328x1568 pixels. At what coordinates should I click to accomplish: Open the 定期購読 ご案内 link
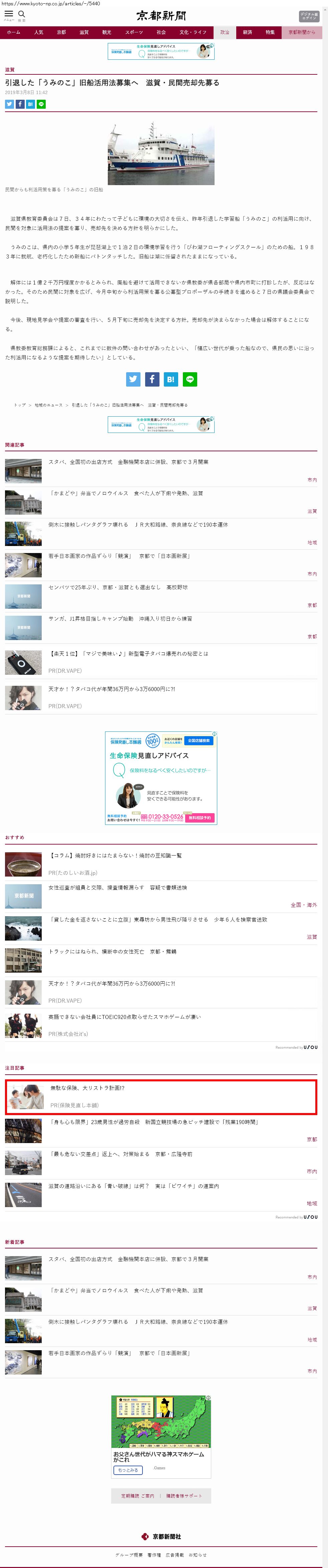pos(137,1496)
